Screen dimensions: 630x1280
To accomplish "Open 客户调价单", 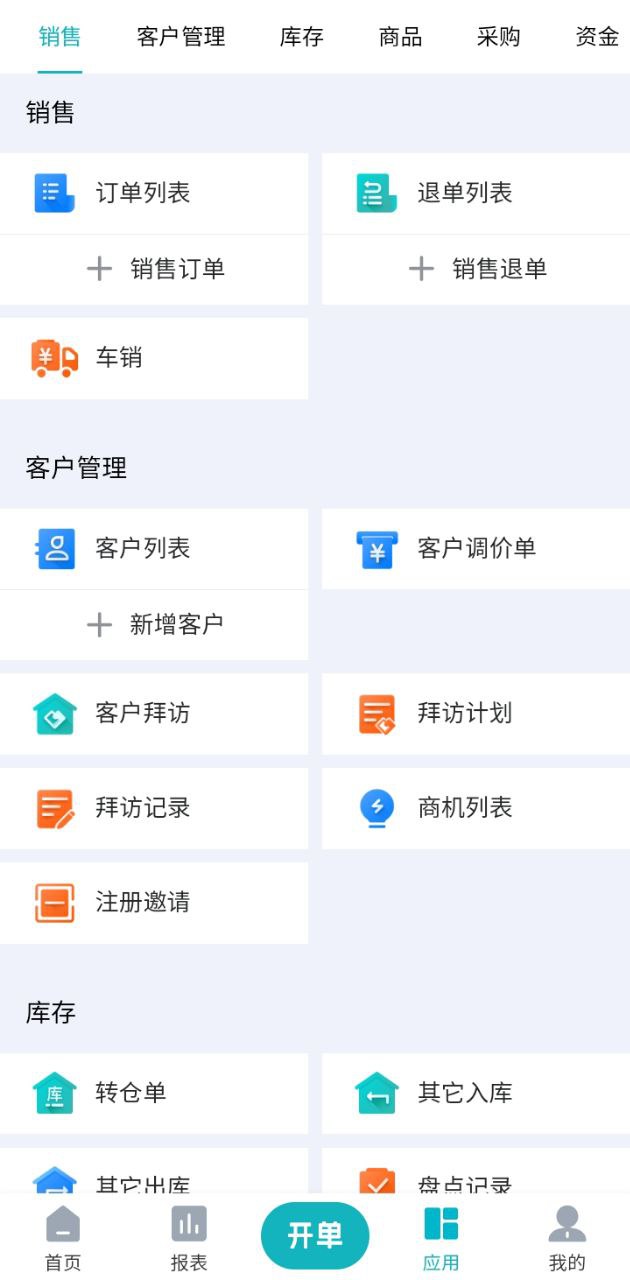I will pyautogui.click(x=475, y=548).
